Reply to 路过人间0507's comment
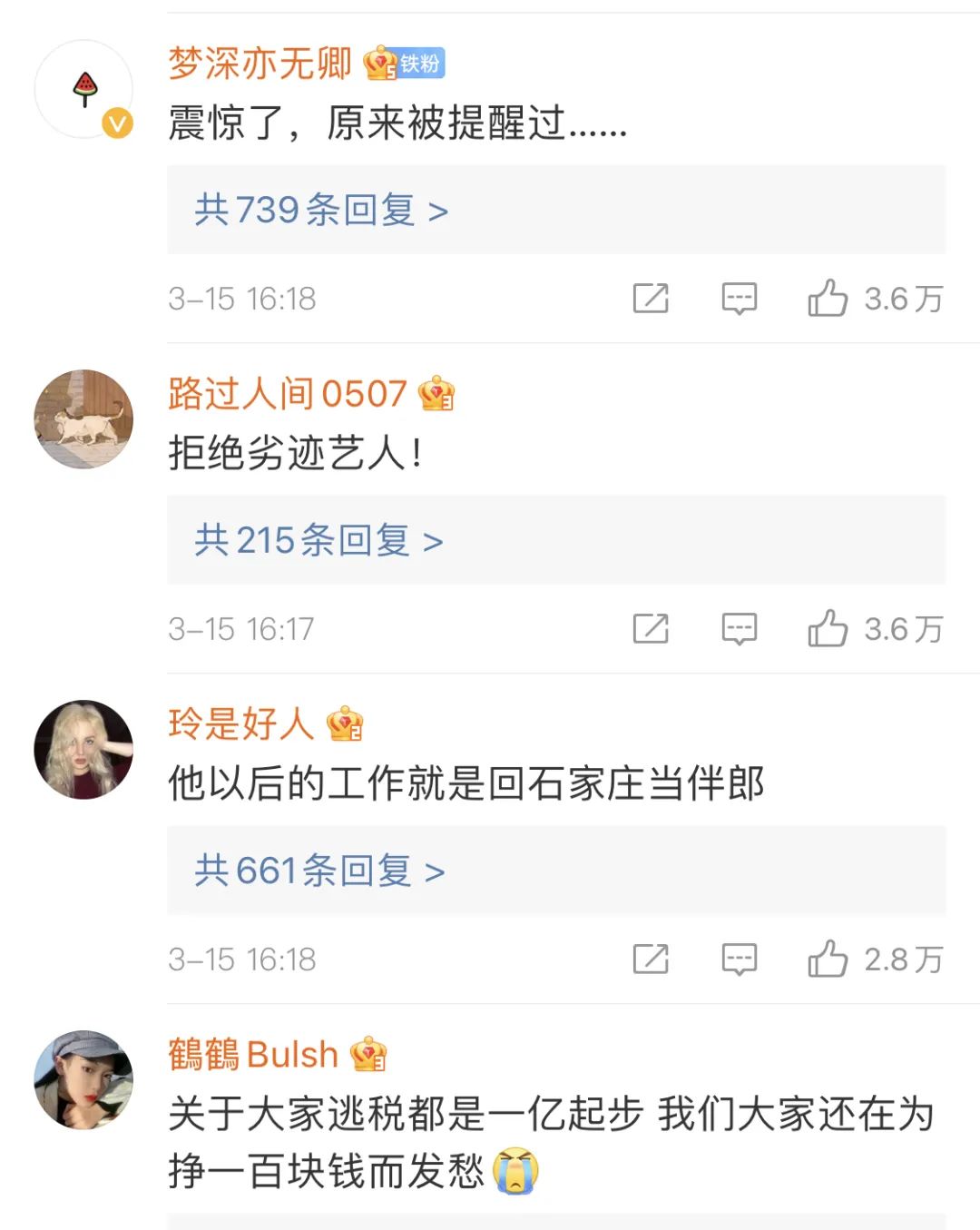 coord(739,628)
